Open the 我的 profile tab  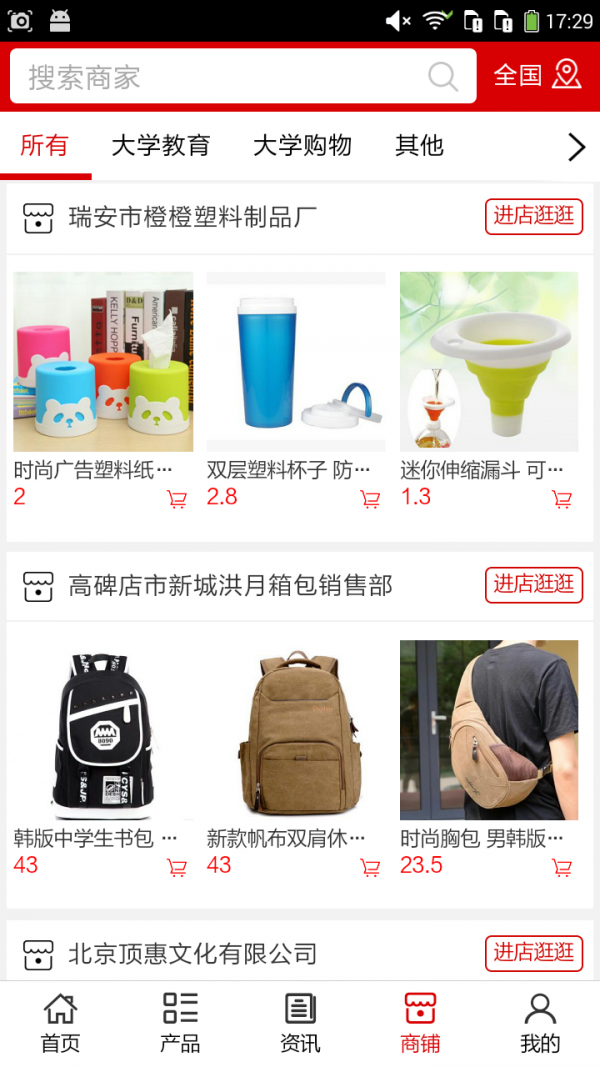pyautogui.click(x=540, y=1023)
